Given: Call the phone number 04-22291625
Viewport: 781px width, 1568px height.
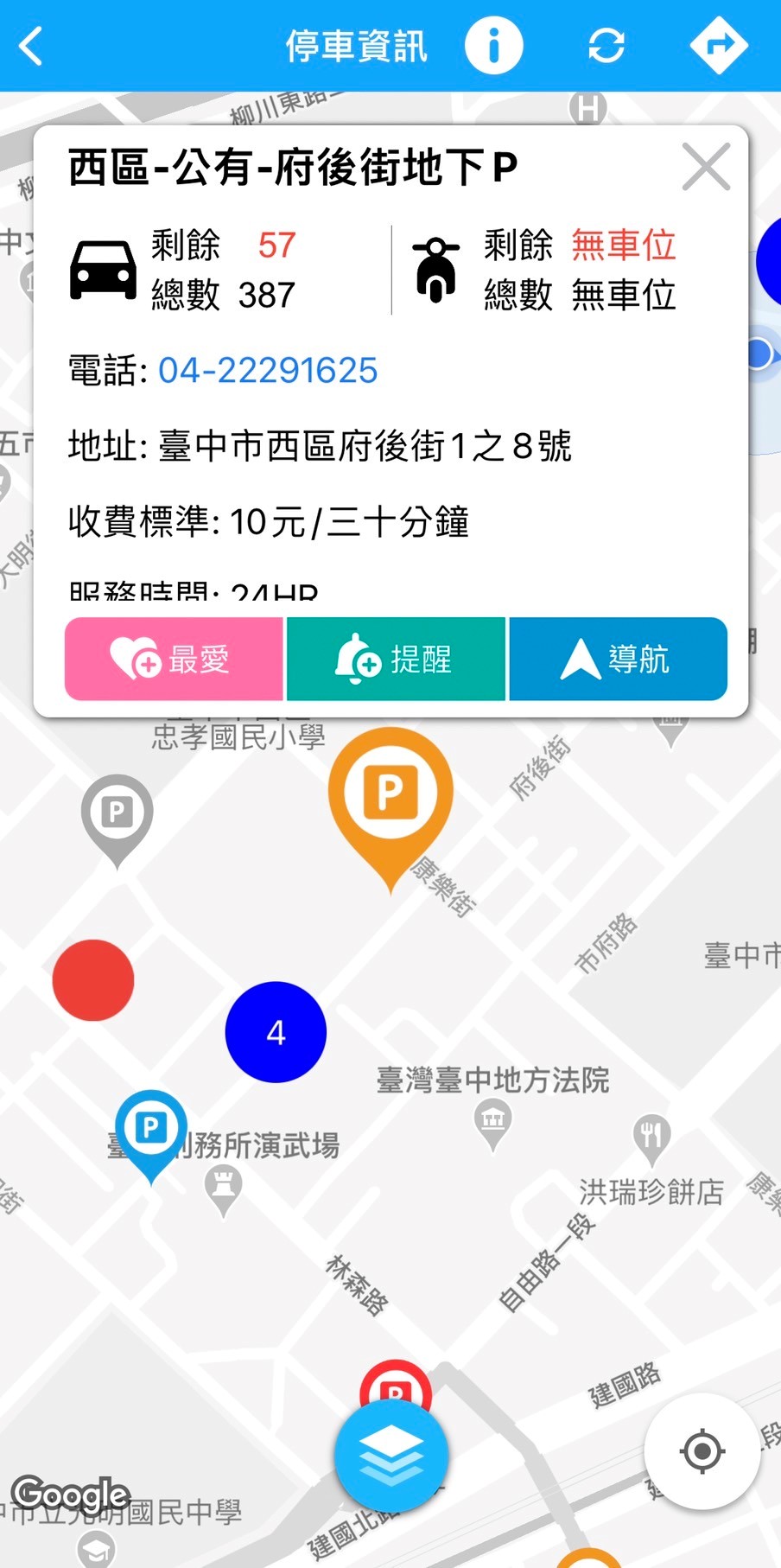Looking at the screenshot, I should pos(268,371).
